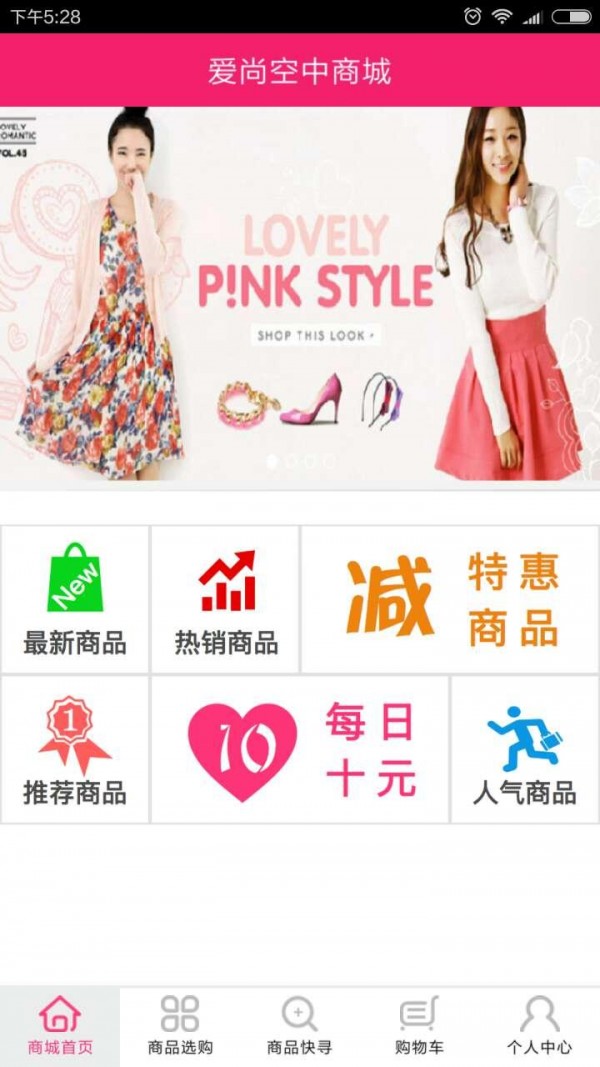This screenshot has width=600, height=1067.
Task: Open 每日十元 daily ten yuan deals
Action: (x=300, y=750)
